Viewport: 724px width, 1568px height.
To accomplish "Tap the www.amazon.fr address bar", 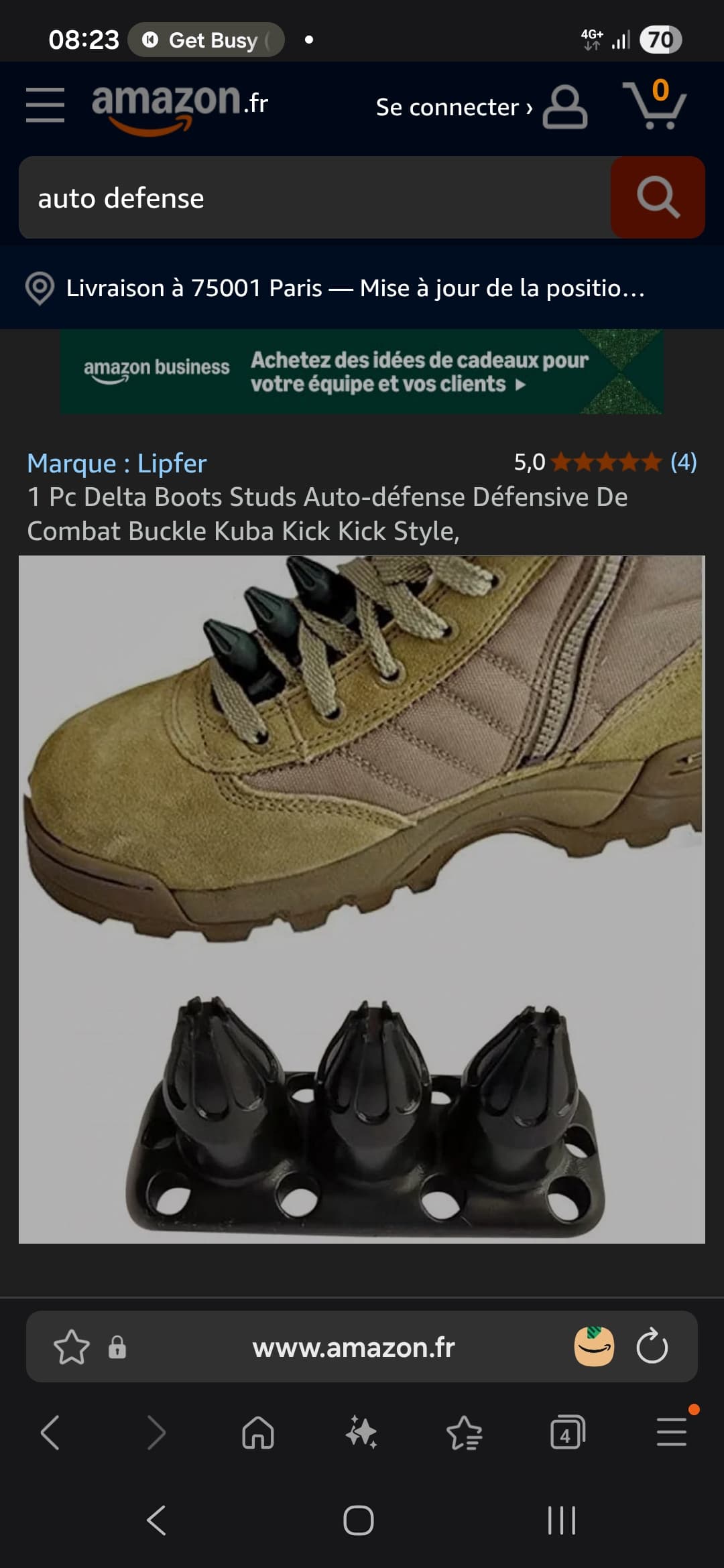I will tap(353, 1347).
